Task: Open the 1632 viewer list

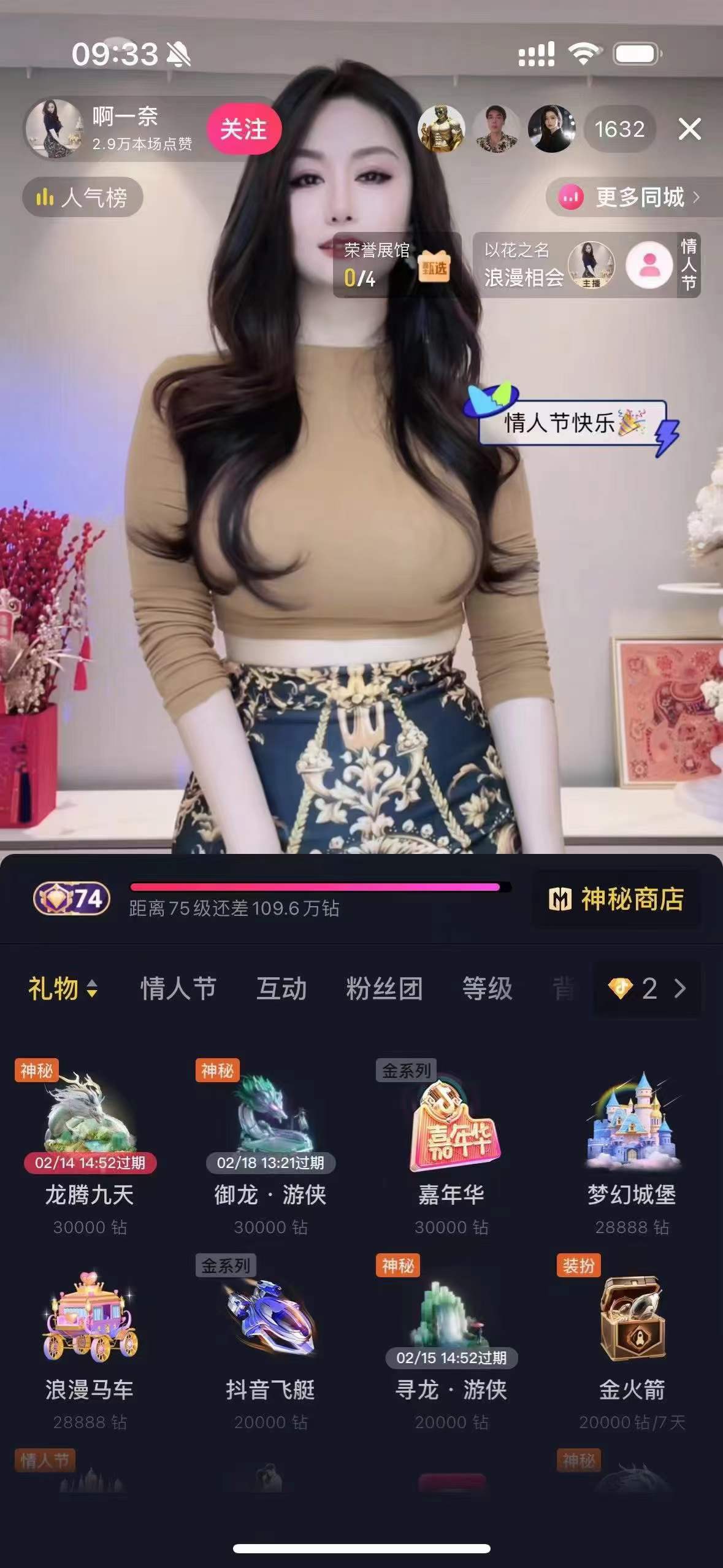Action: point(619,129)
